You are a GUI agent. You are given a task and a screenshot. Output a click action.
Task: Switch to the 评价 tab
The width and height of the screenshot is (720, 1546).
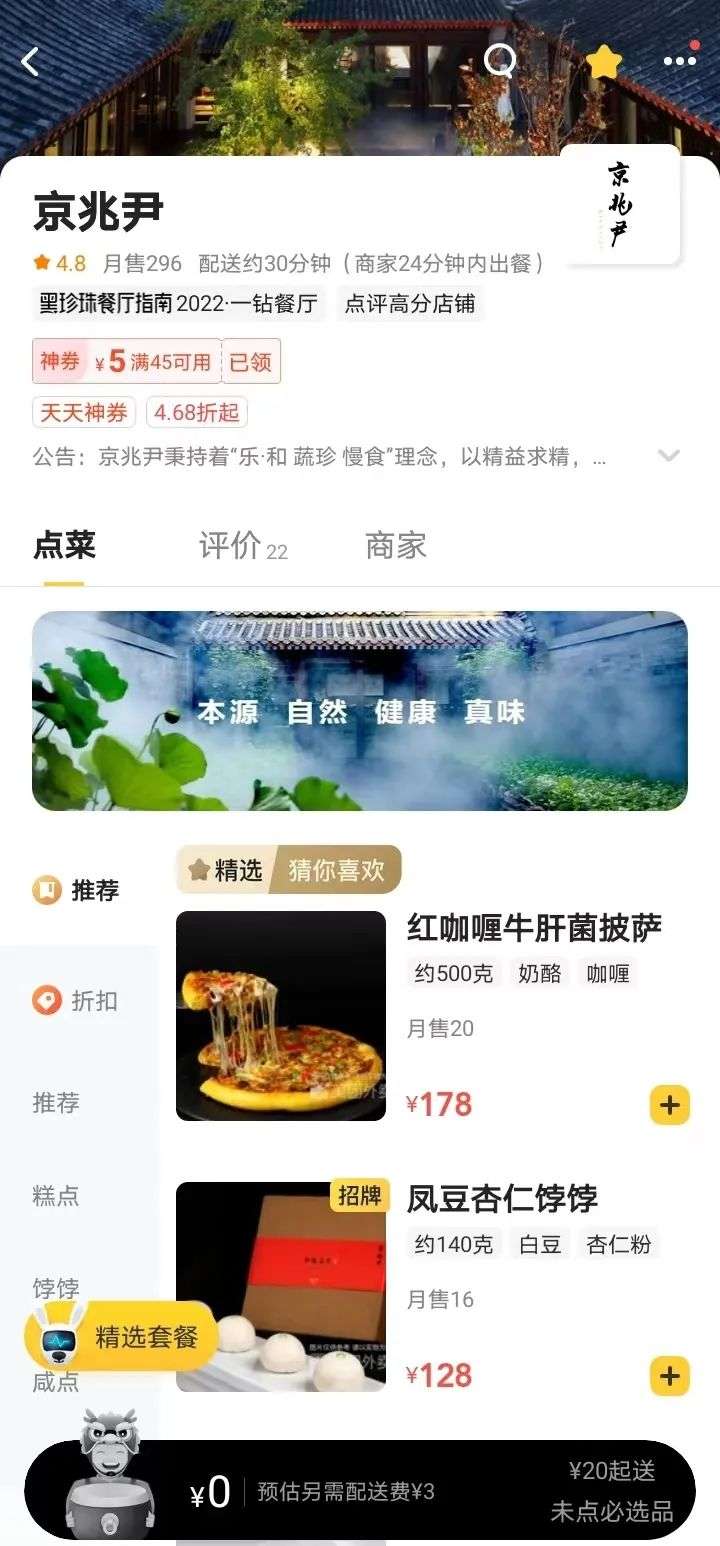click(x=242, y=546)
